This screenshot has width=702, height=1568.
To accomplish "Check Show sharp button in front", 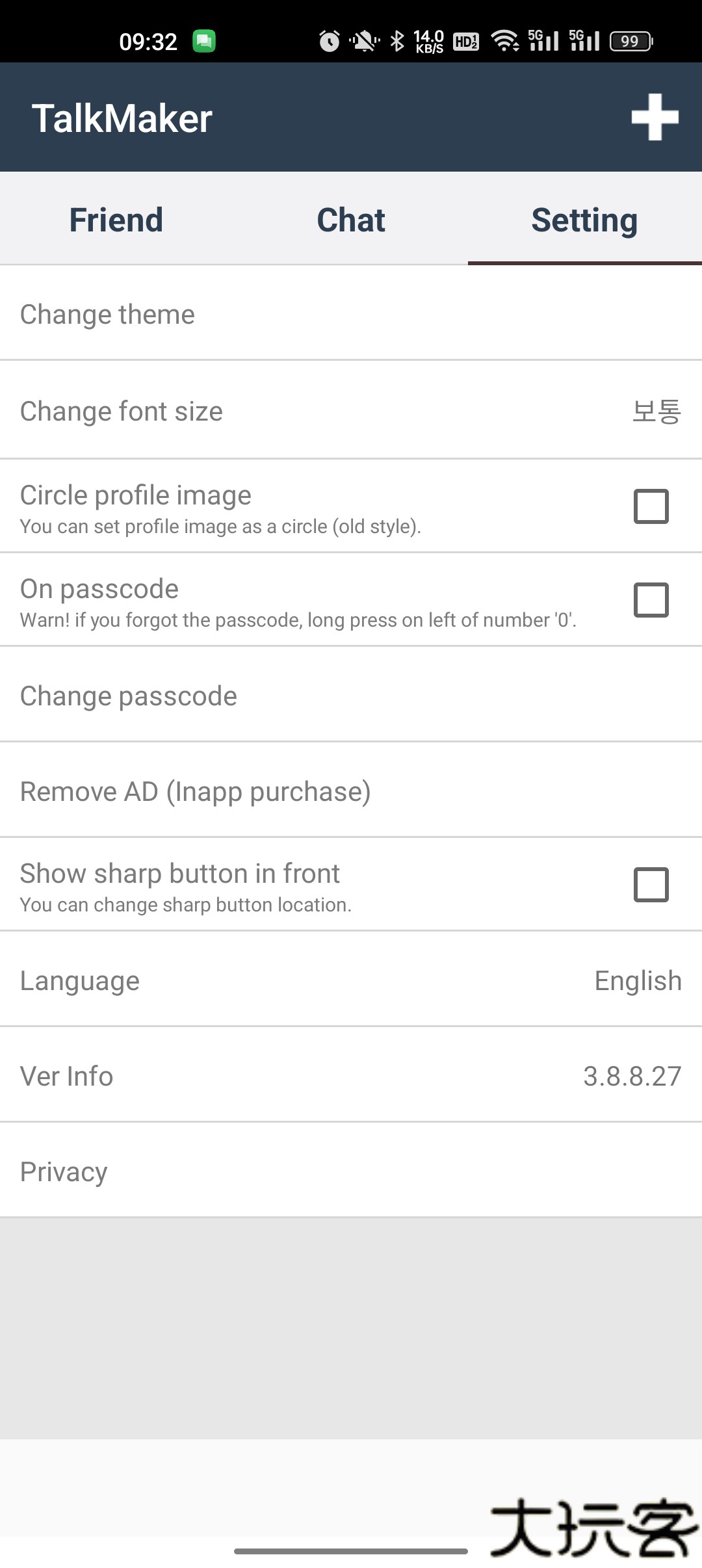I will 651,885.
